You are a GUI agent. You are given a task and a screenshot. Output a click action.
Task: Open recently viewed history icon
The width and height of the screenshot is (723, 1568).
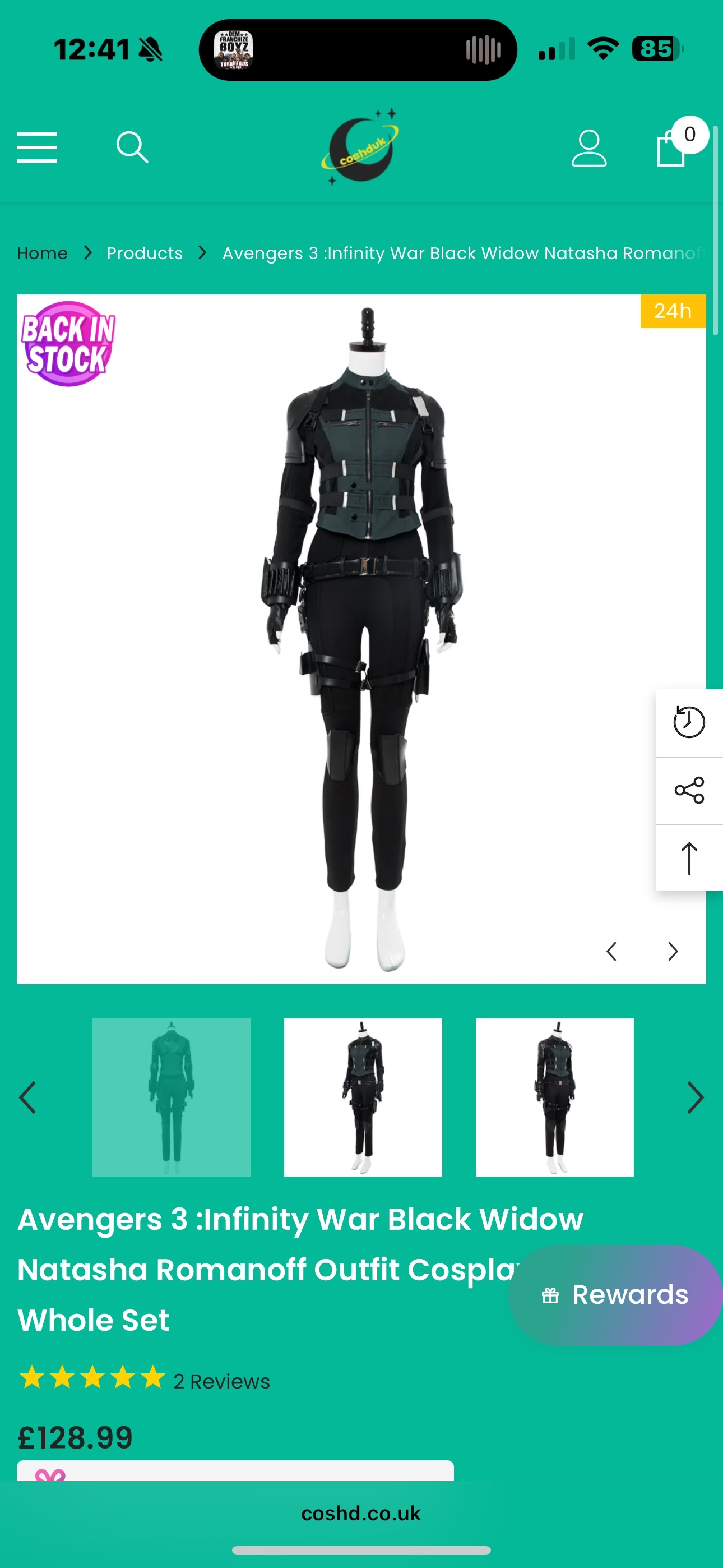pyautogui.click(x=689, y=722)
